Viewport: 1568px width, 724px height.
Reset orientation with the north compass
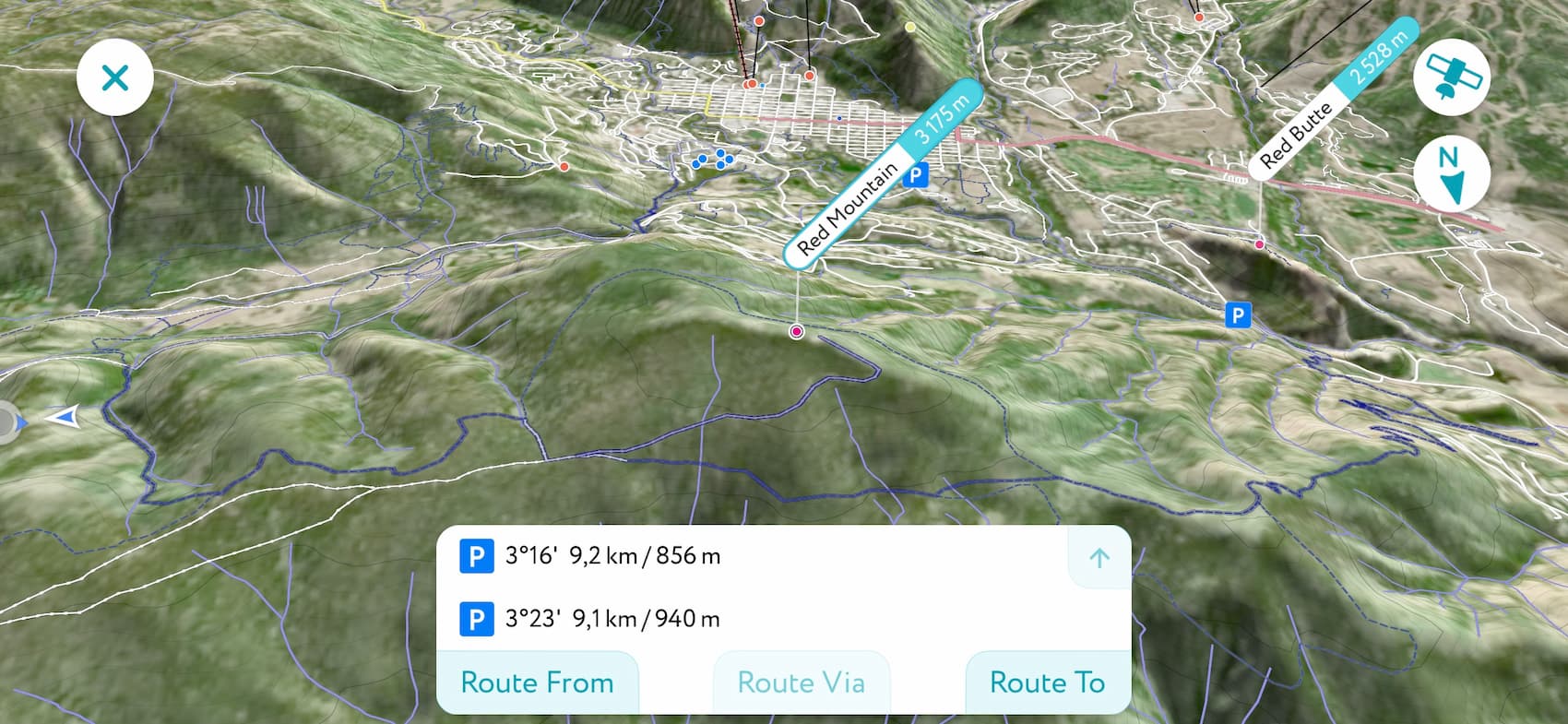click(x=1452, y=173)
